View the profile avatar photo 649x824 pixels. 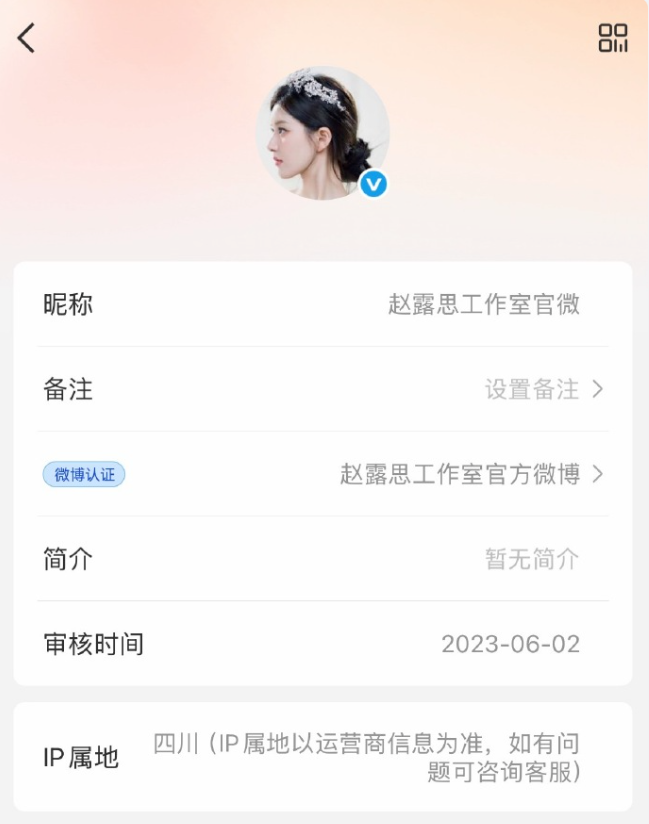tap(322, 133)
